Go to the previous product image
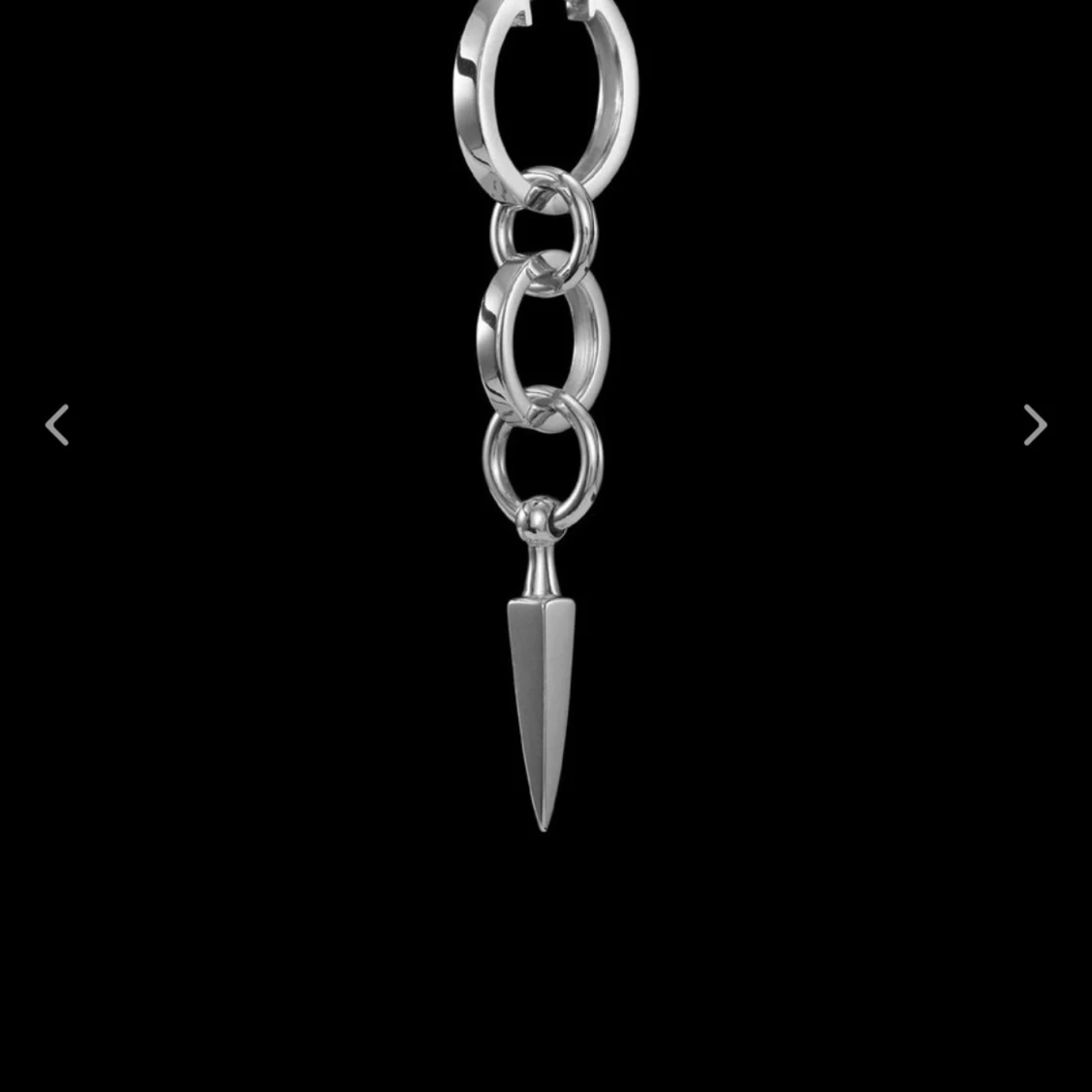This screenshot has width=1092, height=1092. [x=57, y=425]
